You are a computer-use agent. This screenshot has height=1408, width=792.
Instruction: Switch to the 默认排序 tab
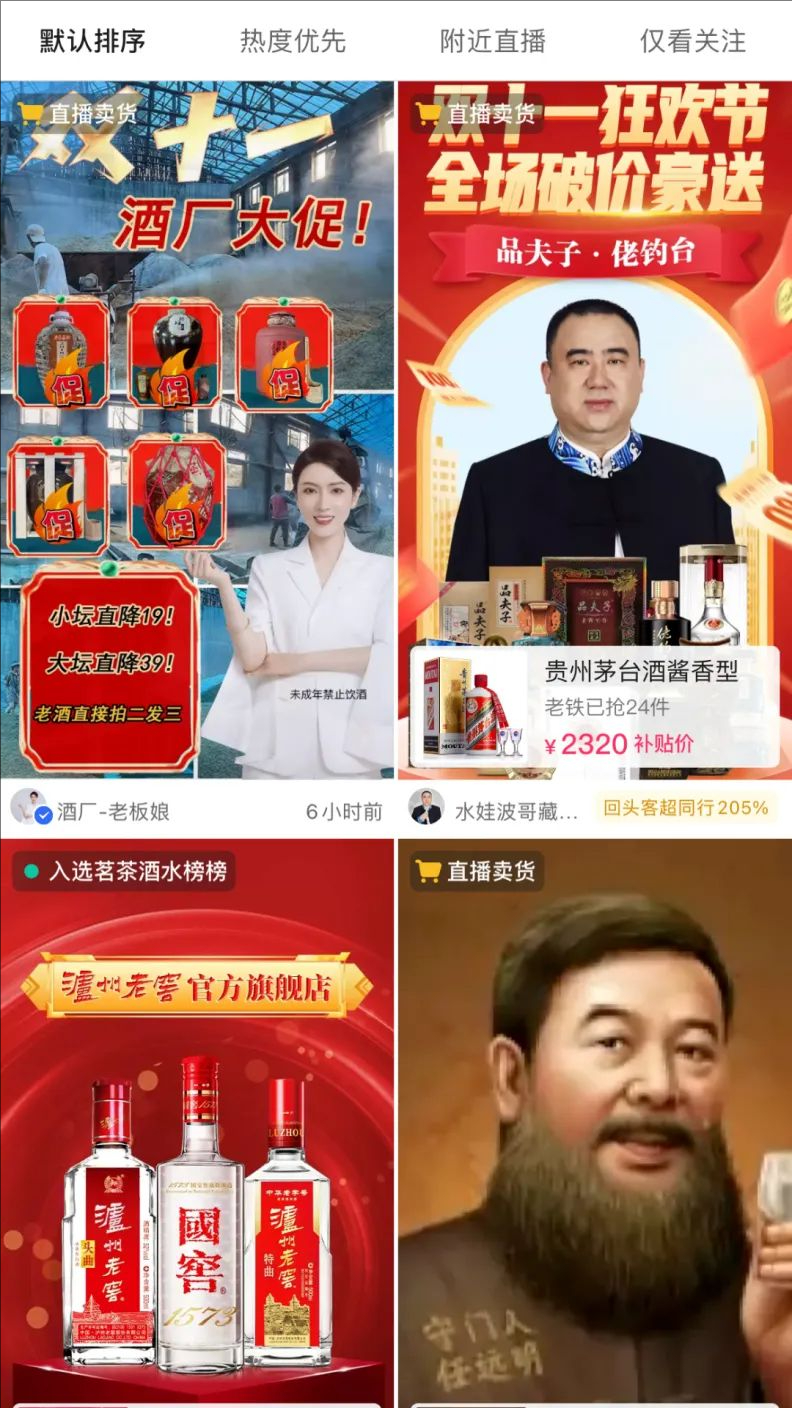pyautogui.click(x=92, y=41)
